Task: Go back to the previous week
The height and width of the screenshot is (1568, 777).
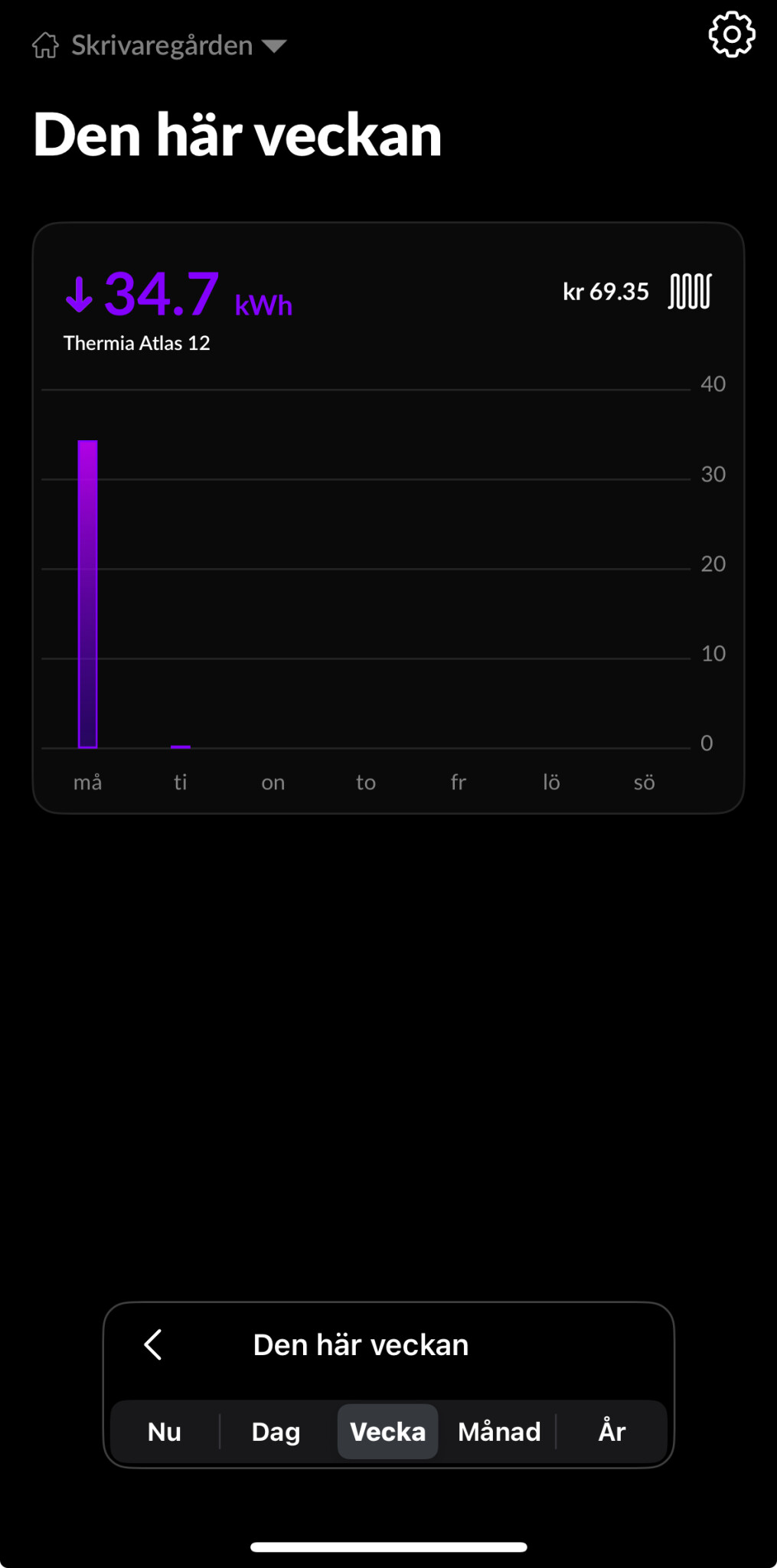Action: click(154, 1344)
